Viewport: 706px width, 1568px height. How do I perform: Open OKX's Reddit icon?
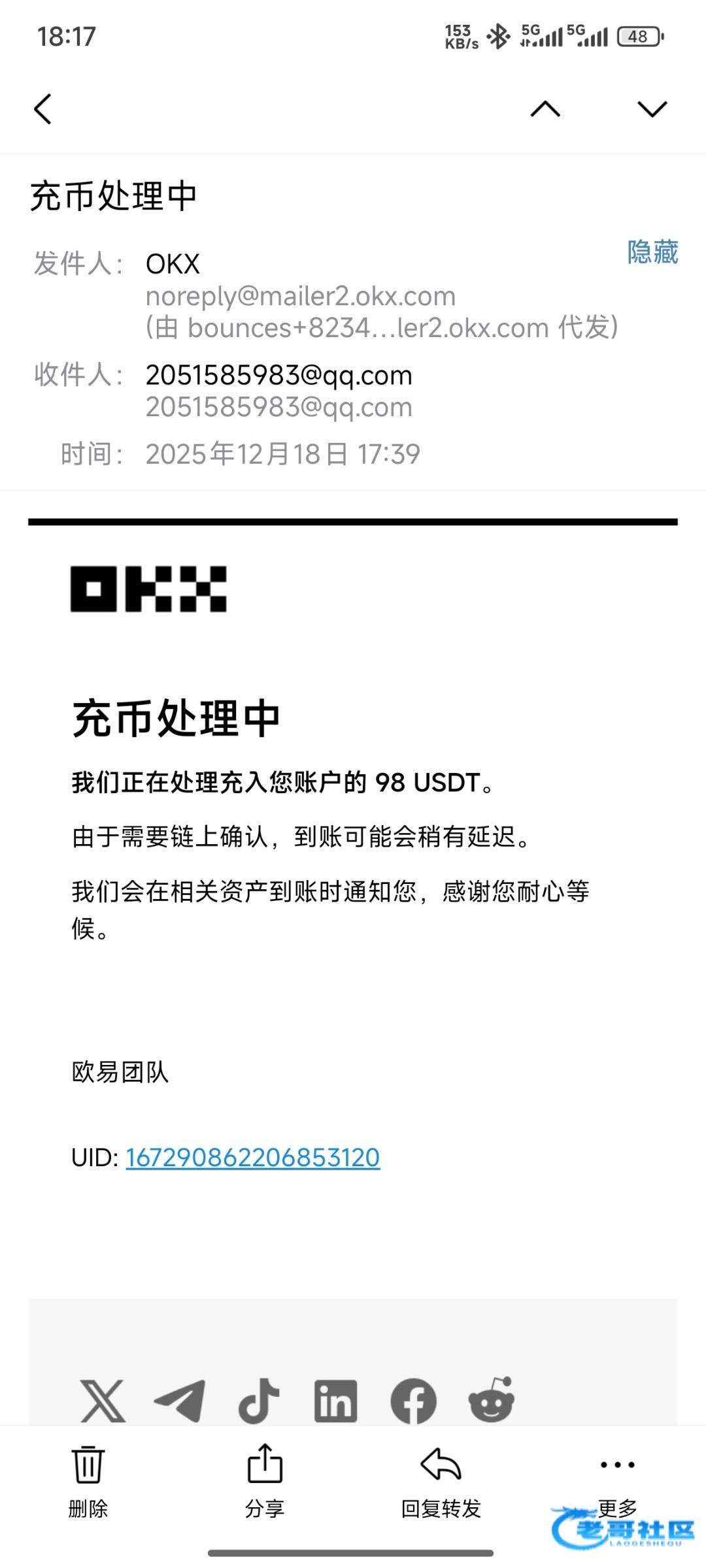[x=492, y=1401]
